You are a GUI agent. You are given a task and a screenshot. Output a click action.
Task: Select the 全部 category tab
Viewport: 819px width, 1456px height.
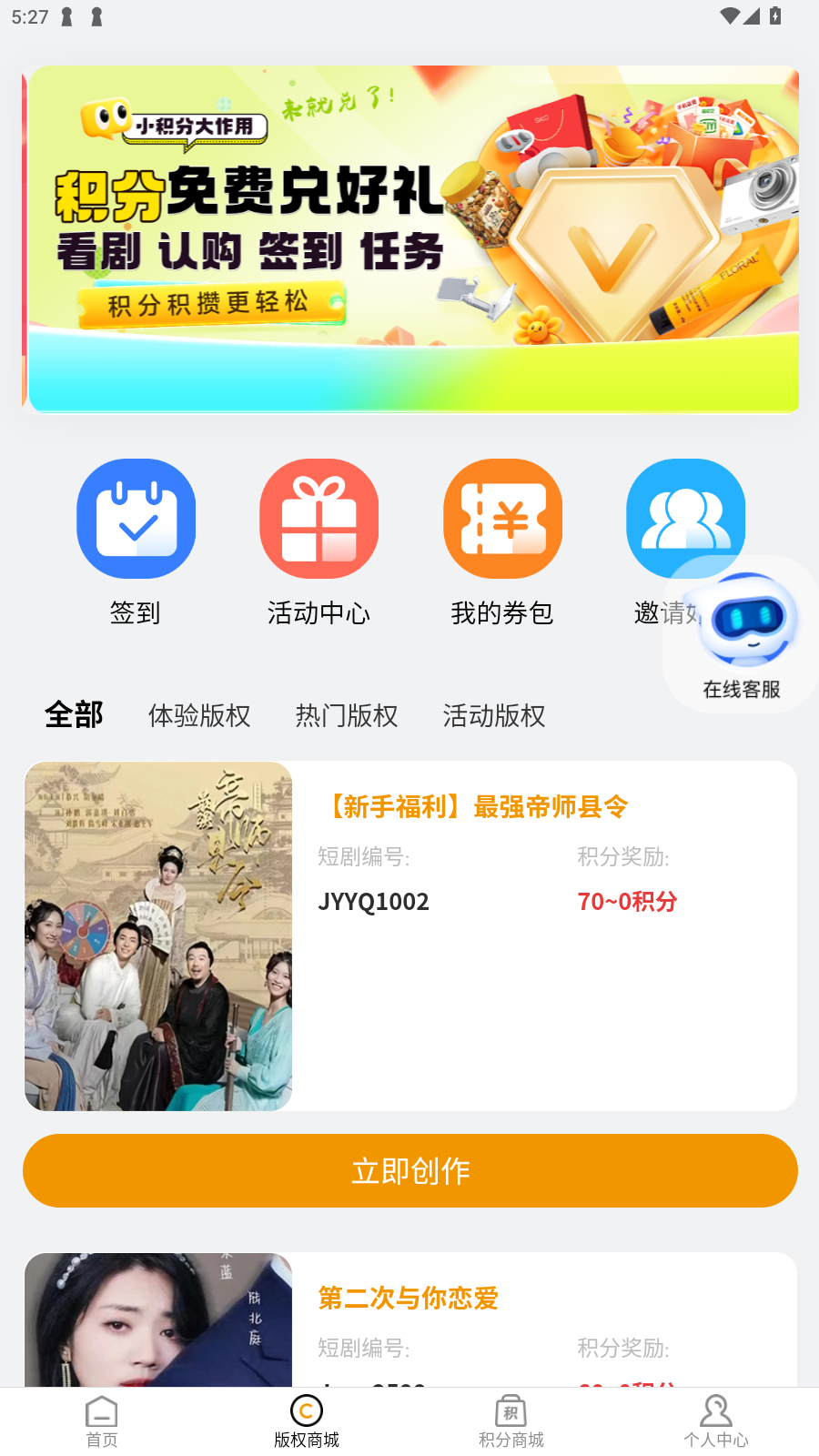click(74, 715)
